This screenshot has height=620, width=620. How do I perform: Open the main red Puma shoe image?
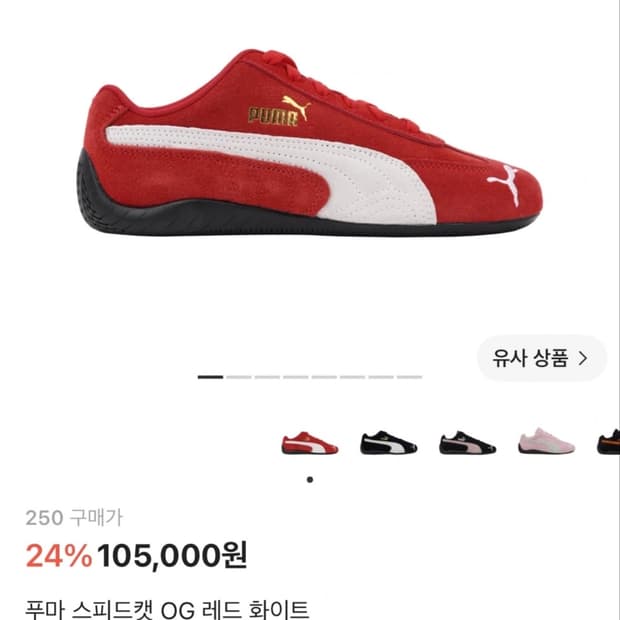click(x=310, y=142)
